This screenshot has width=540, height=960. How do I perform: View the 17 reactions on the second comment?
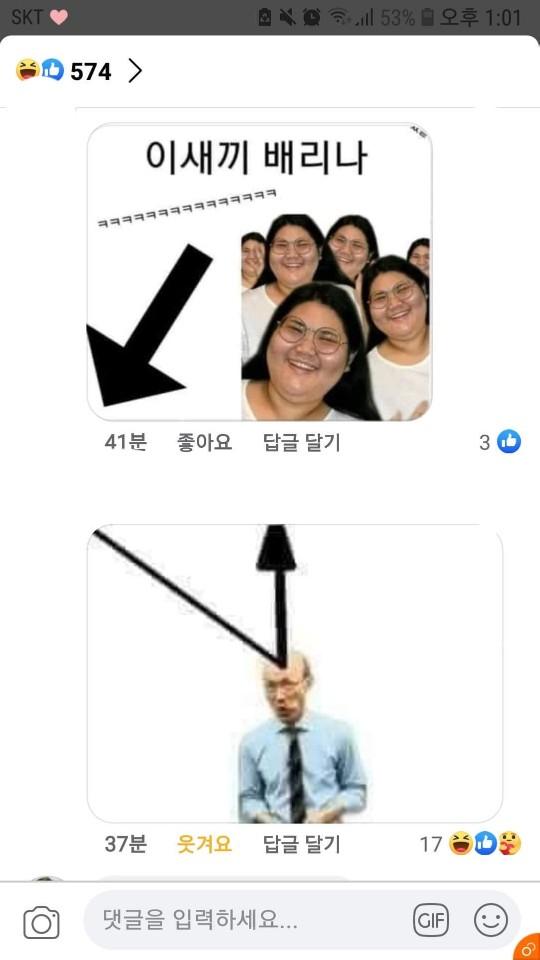coord(470,844)
